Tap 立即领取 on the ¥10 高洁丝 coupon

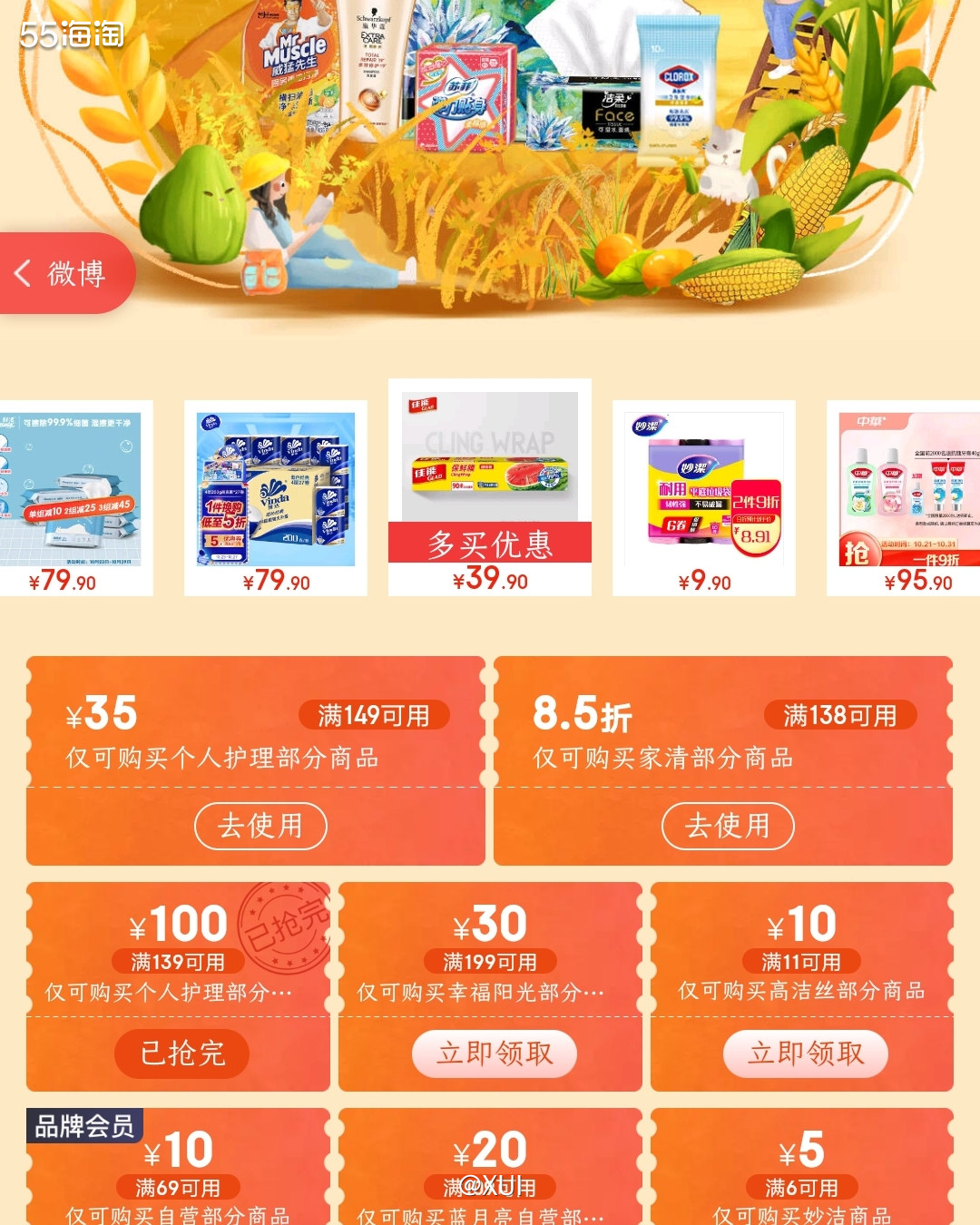coord(805,1053)
